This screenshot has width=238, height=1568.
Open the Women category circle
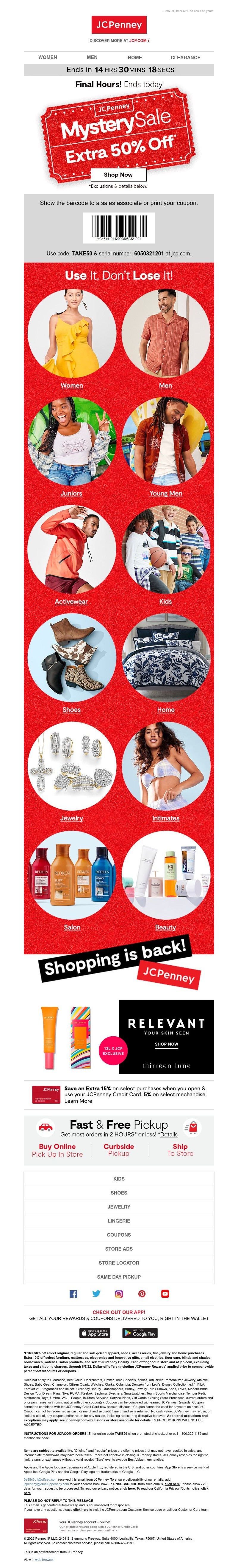(x=72, y=334)
